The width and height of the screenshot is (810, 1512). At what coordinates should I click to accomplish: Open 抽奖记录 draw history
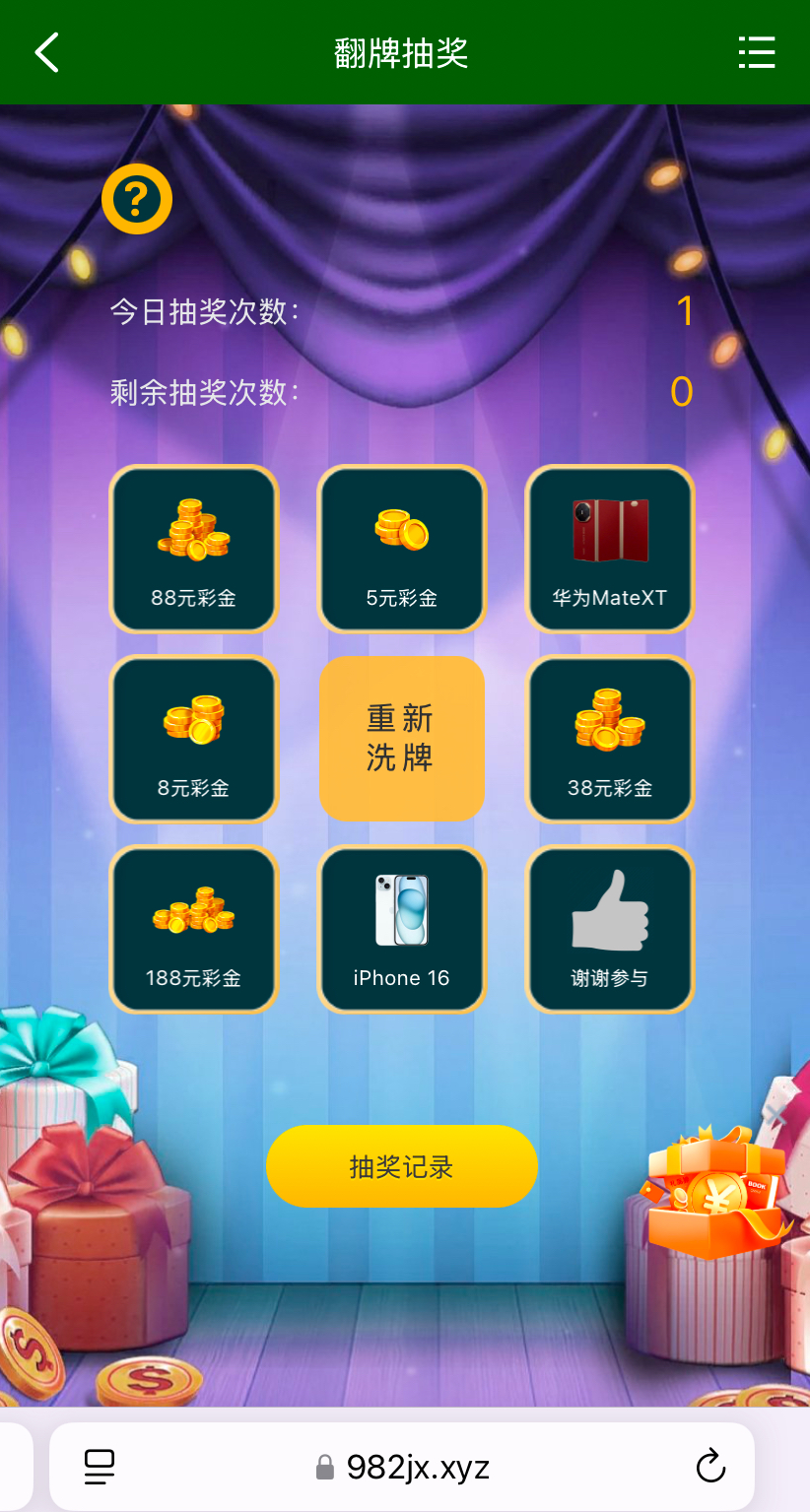click(402, 1166)
